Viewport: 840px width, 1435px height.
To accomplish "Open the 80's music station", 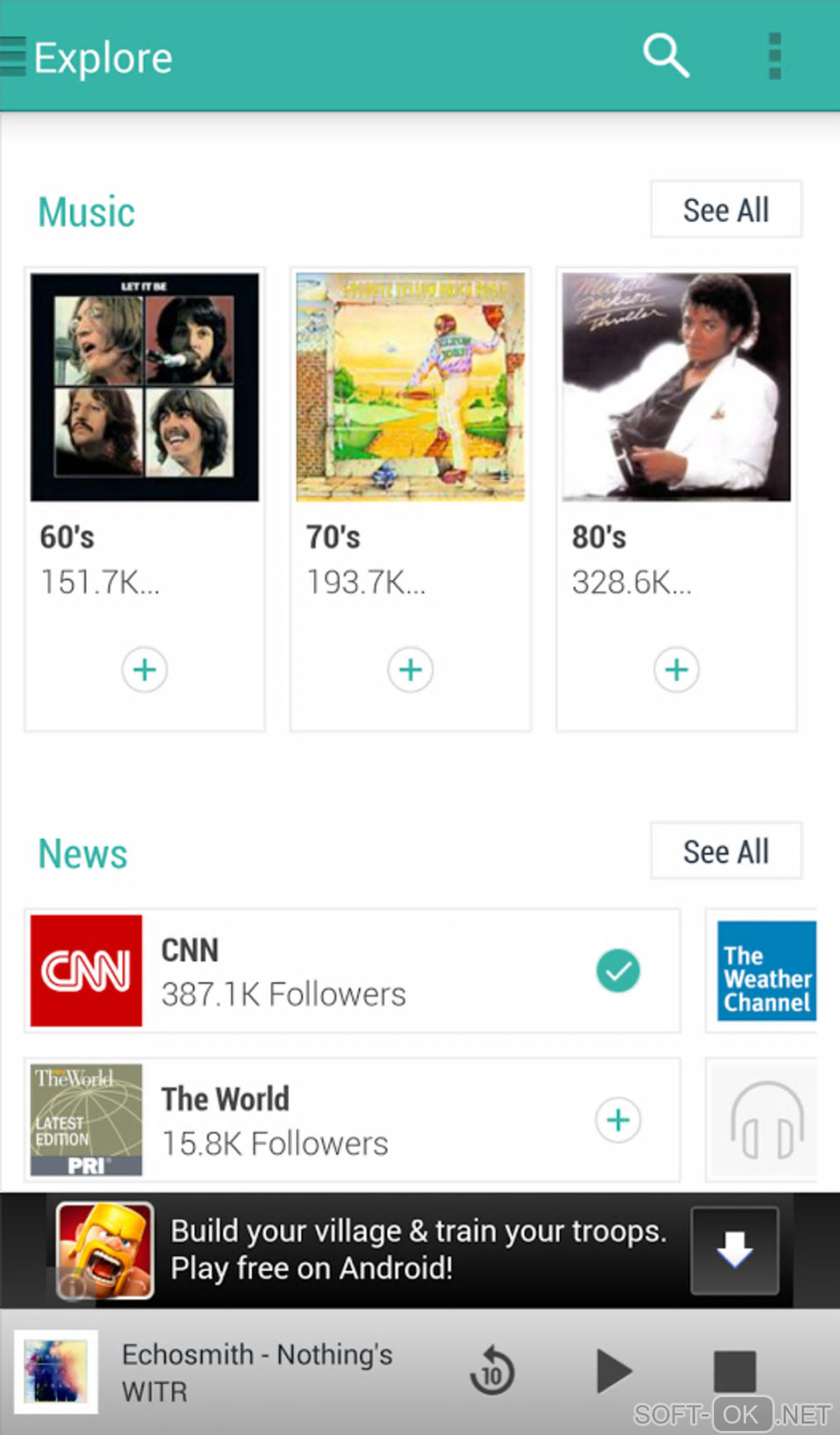I will [x=676, y=388].
